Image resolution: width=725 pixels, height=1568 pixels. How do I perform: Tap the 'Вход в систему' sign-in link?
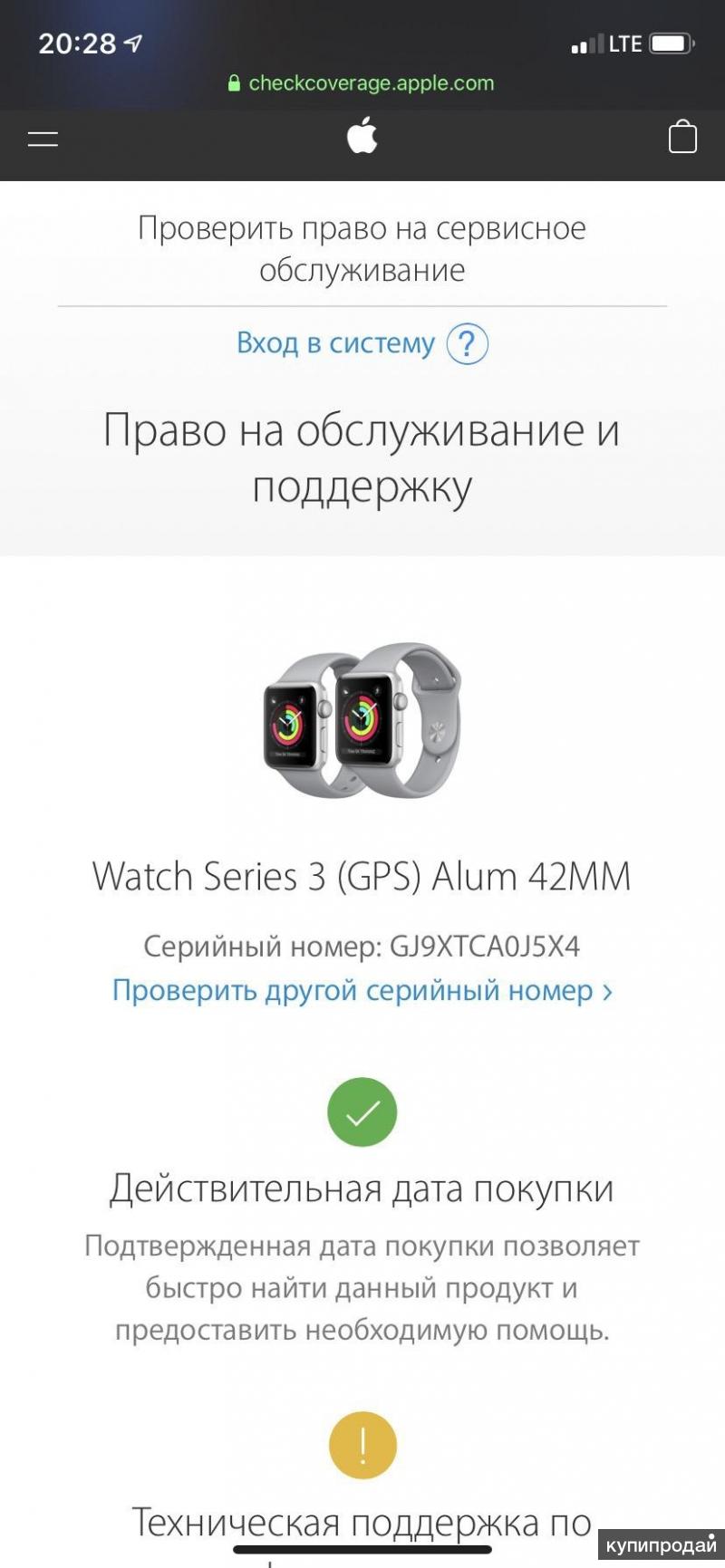tap(335, 343)
